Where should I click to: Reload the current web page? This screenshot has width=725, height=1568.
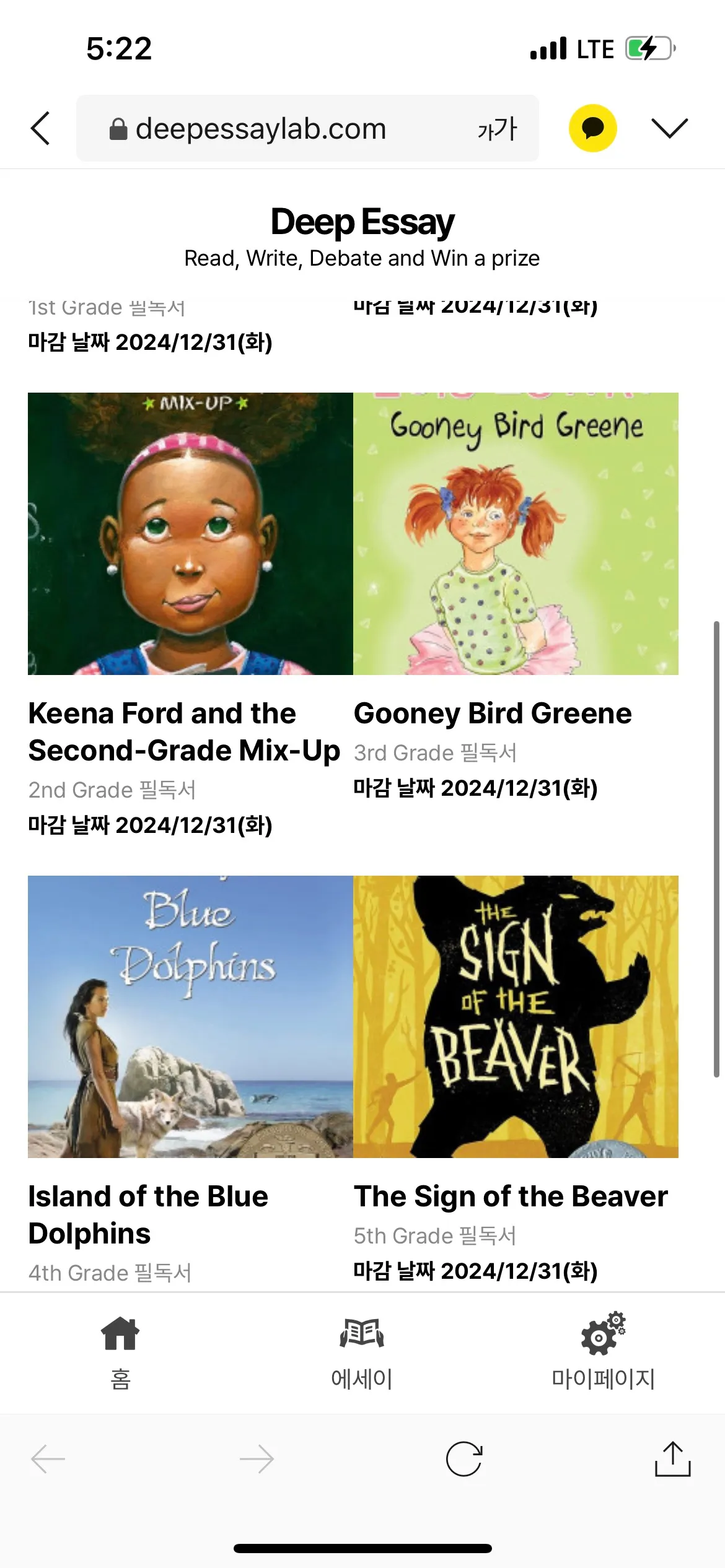tap(464, 1459)
